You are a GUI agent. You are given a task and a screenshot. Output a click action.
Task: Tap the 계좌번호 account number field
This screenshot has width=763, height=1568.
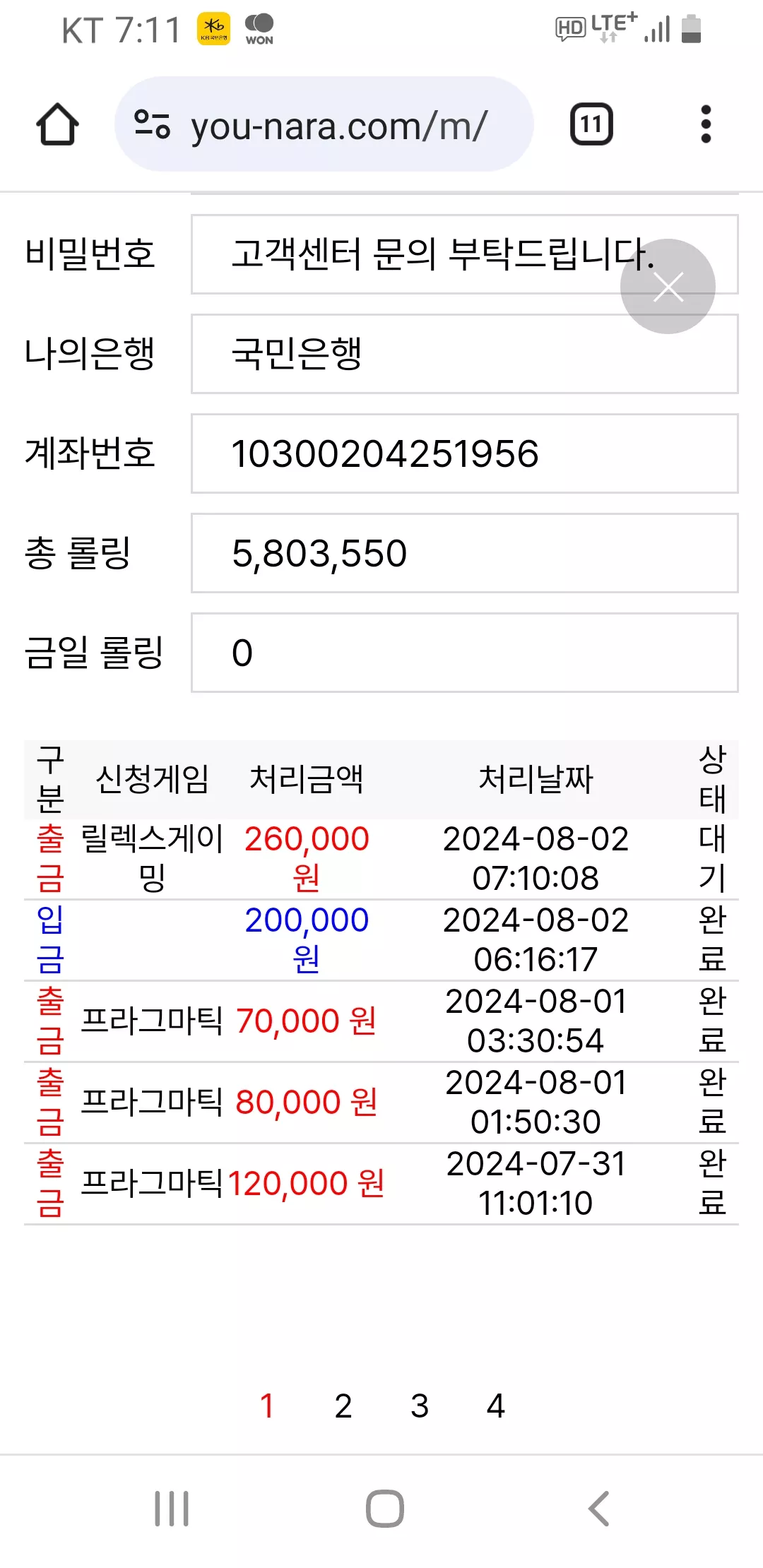coord(465,453)
